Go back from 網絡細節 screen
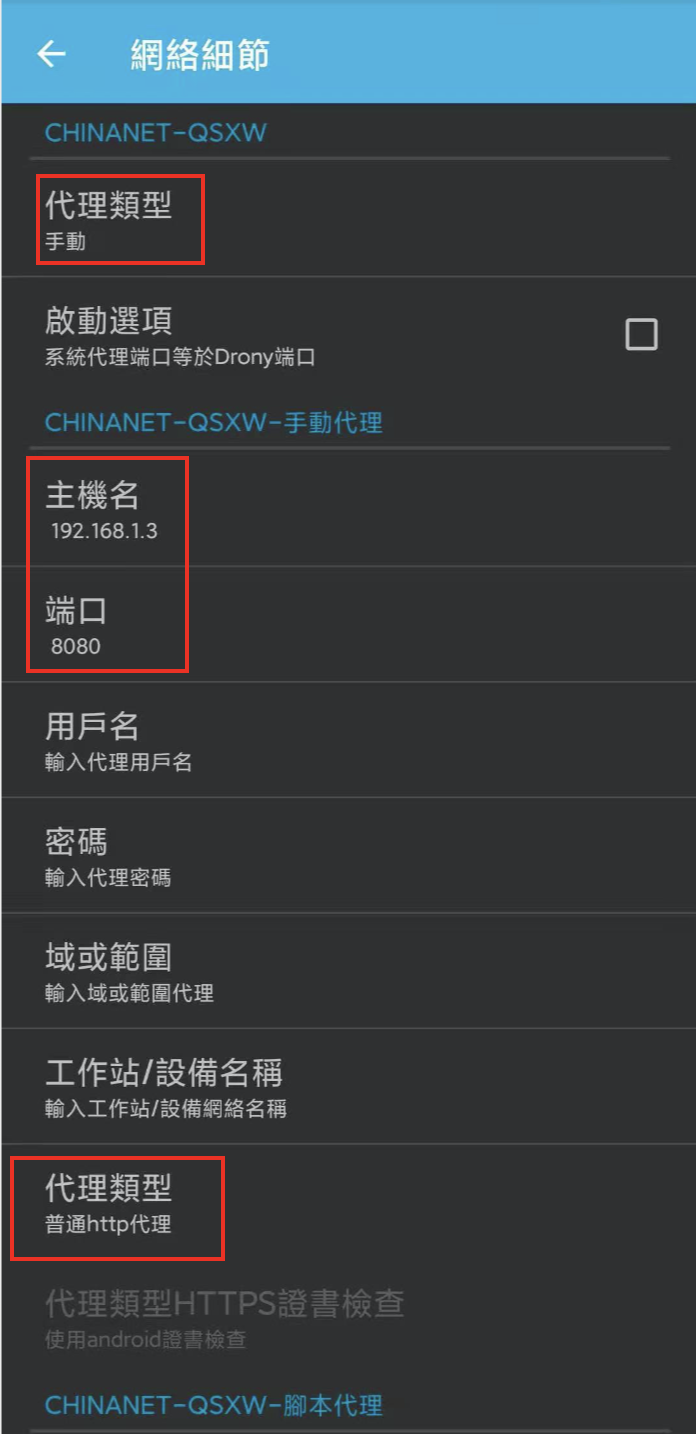696x1434 pixels. tap(51, 54)
